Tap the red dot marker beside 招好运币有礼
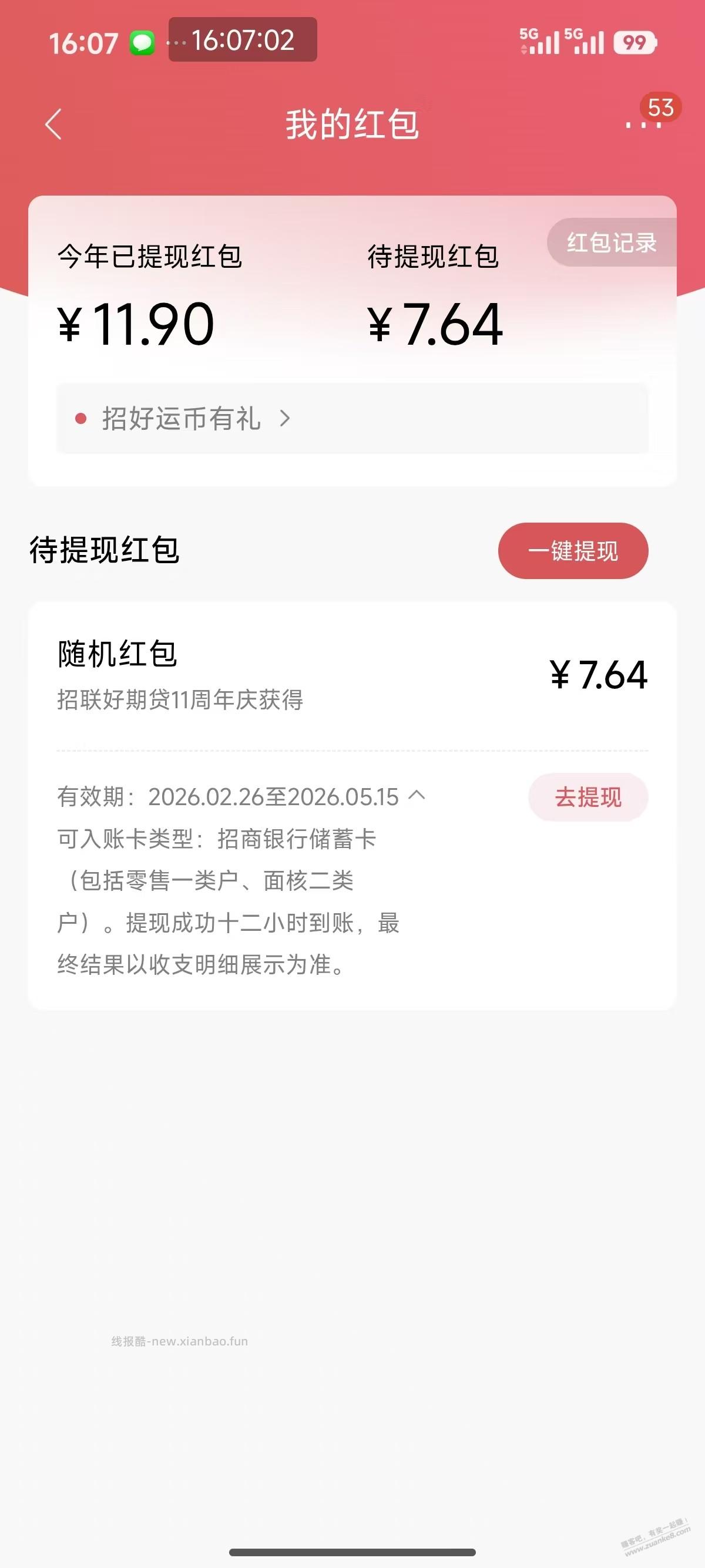Screen dimensions: 705x1568 (80, 419)
